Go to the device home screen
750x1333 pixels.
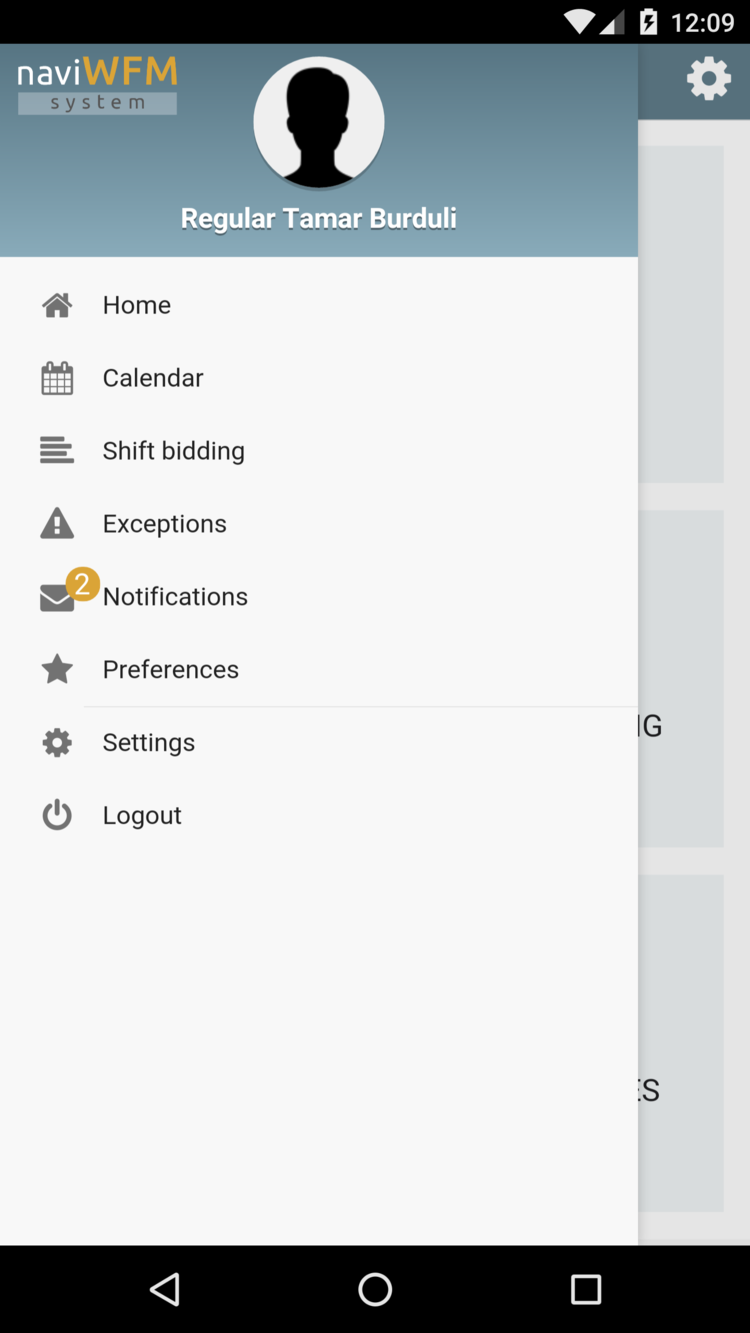(x=375, y=1289)
